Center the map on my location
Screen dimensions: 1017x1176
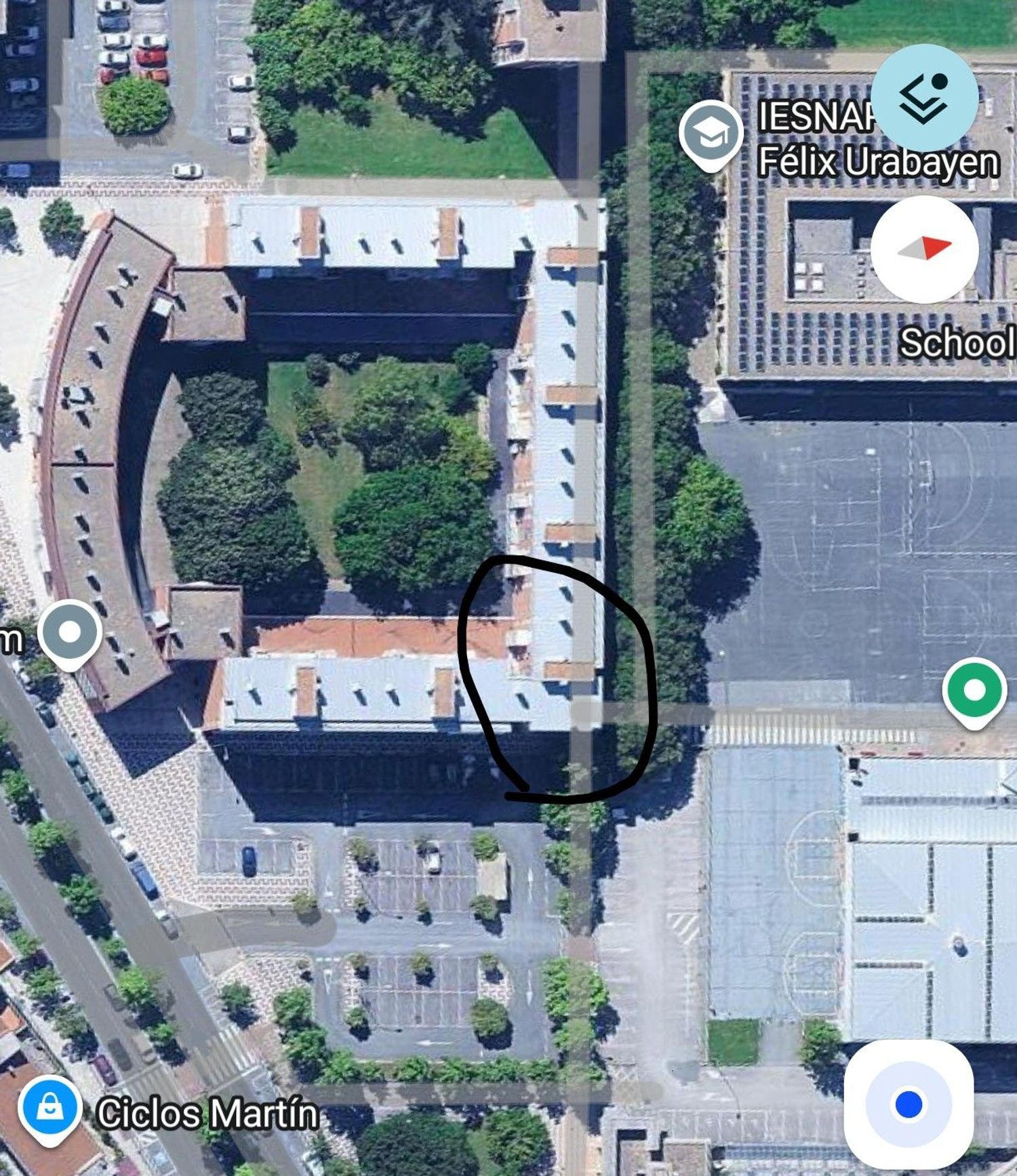(909, 1104)
